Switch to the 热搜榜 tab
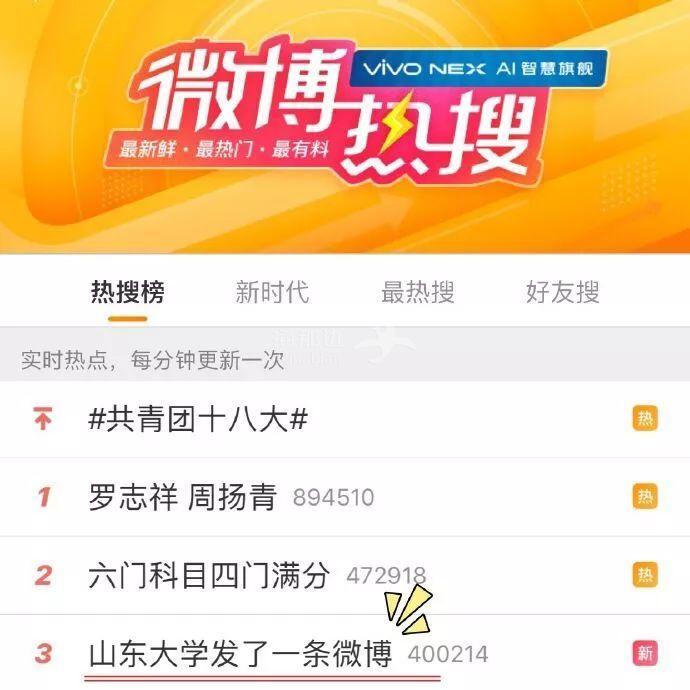The image size is (690, 690). point(127,292)
